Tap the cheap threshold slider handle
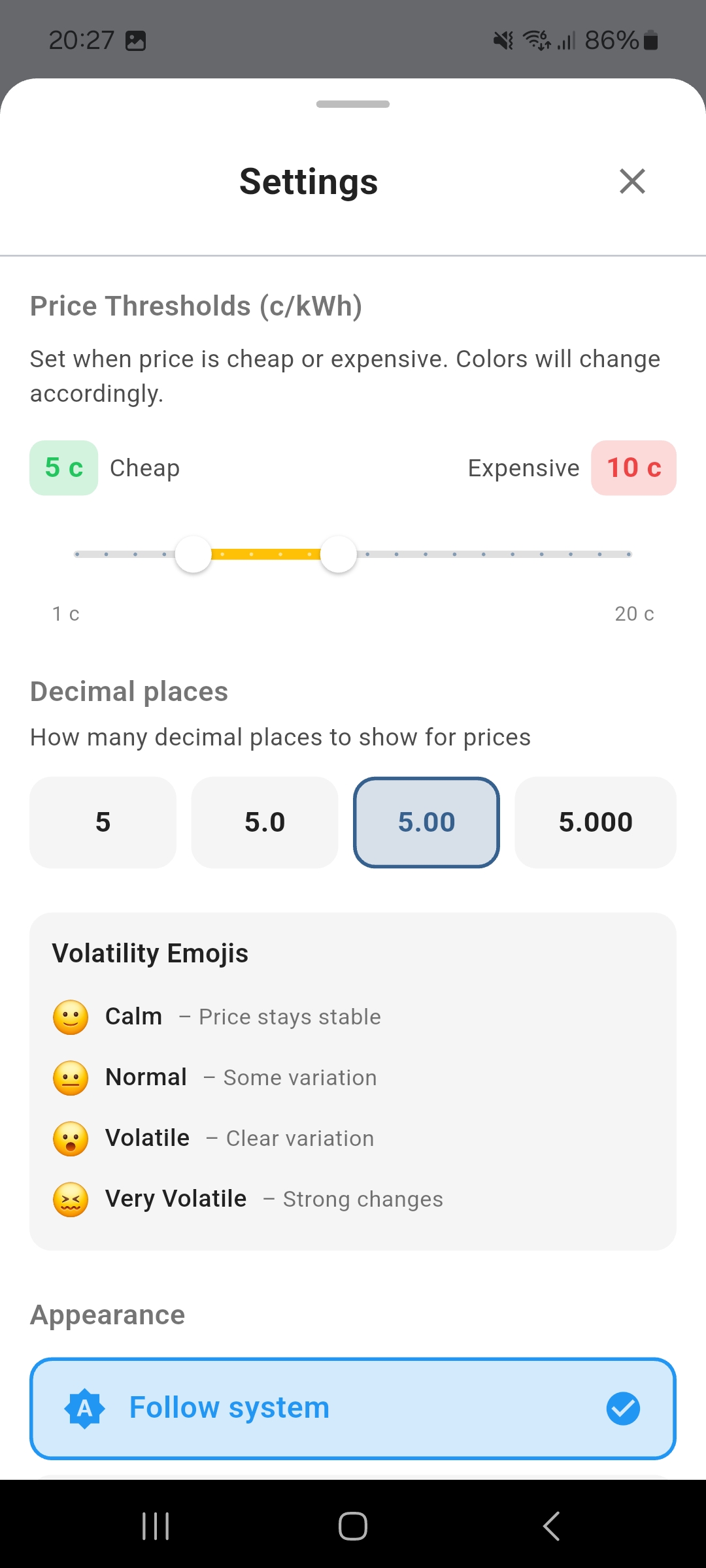This screenshot has height=1568, width=706. click(193, 555)
